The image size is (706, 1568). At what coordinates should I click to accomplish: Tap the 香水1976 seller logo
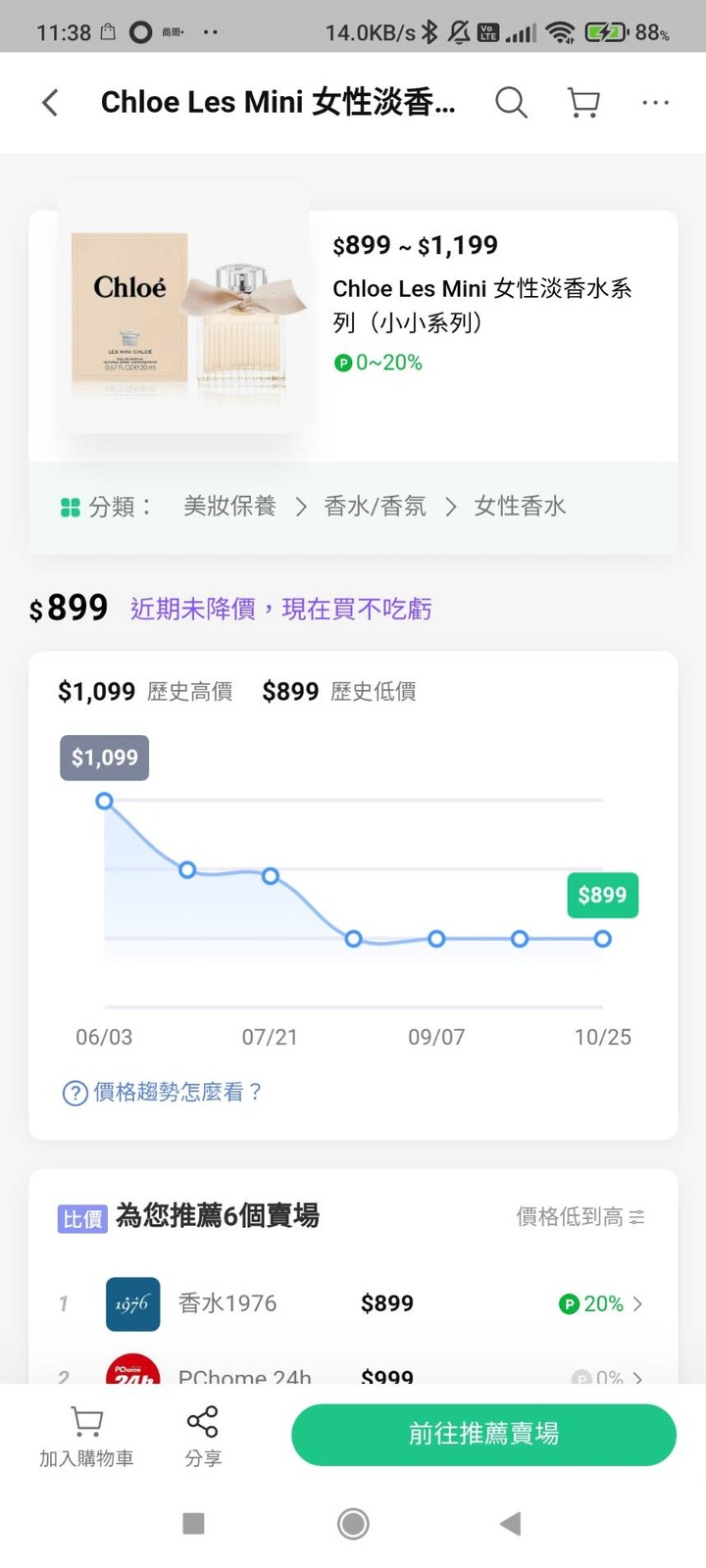(x=132, y=1304)
